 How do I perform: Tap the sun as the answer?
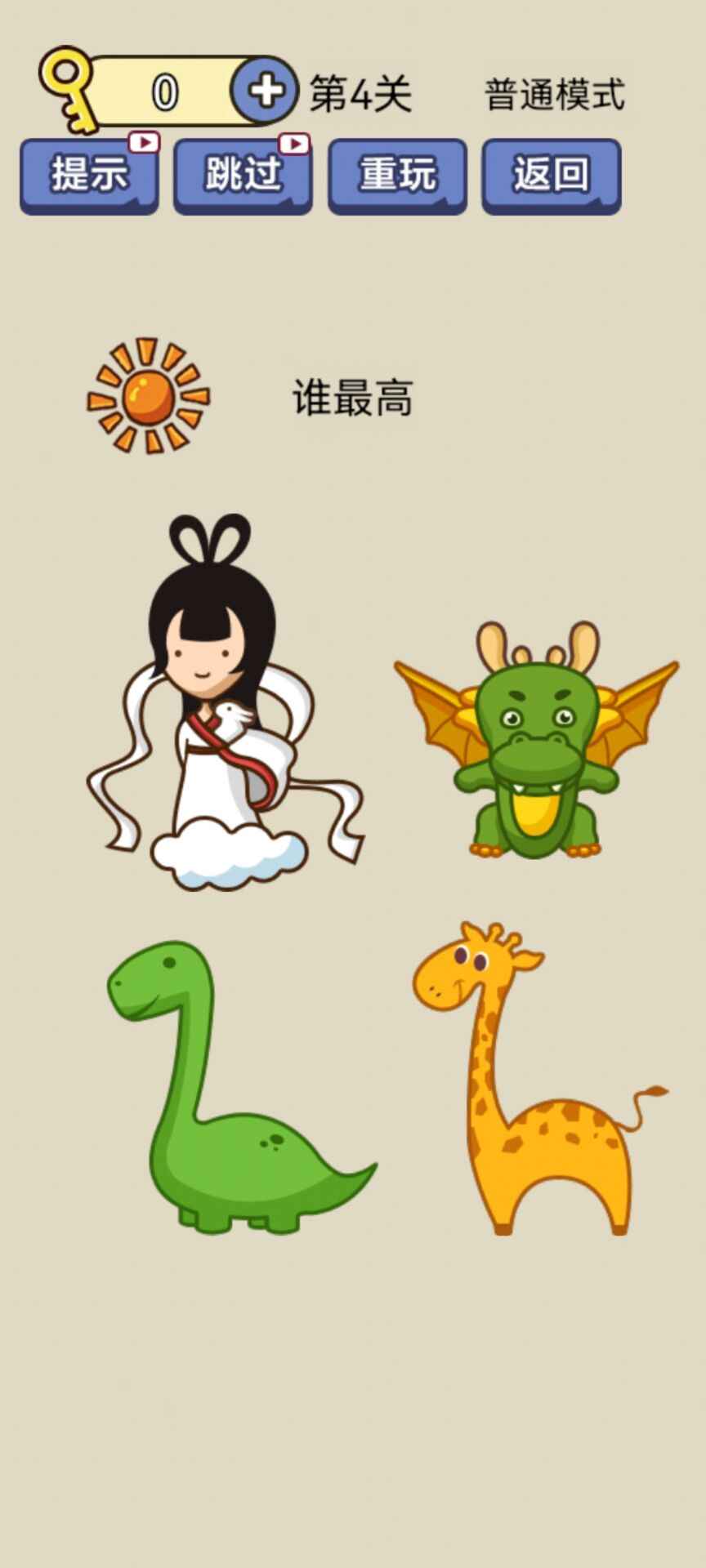(x=149, y=397)
